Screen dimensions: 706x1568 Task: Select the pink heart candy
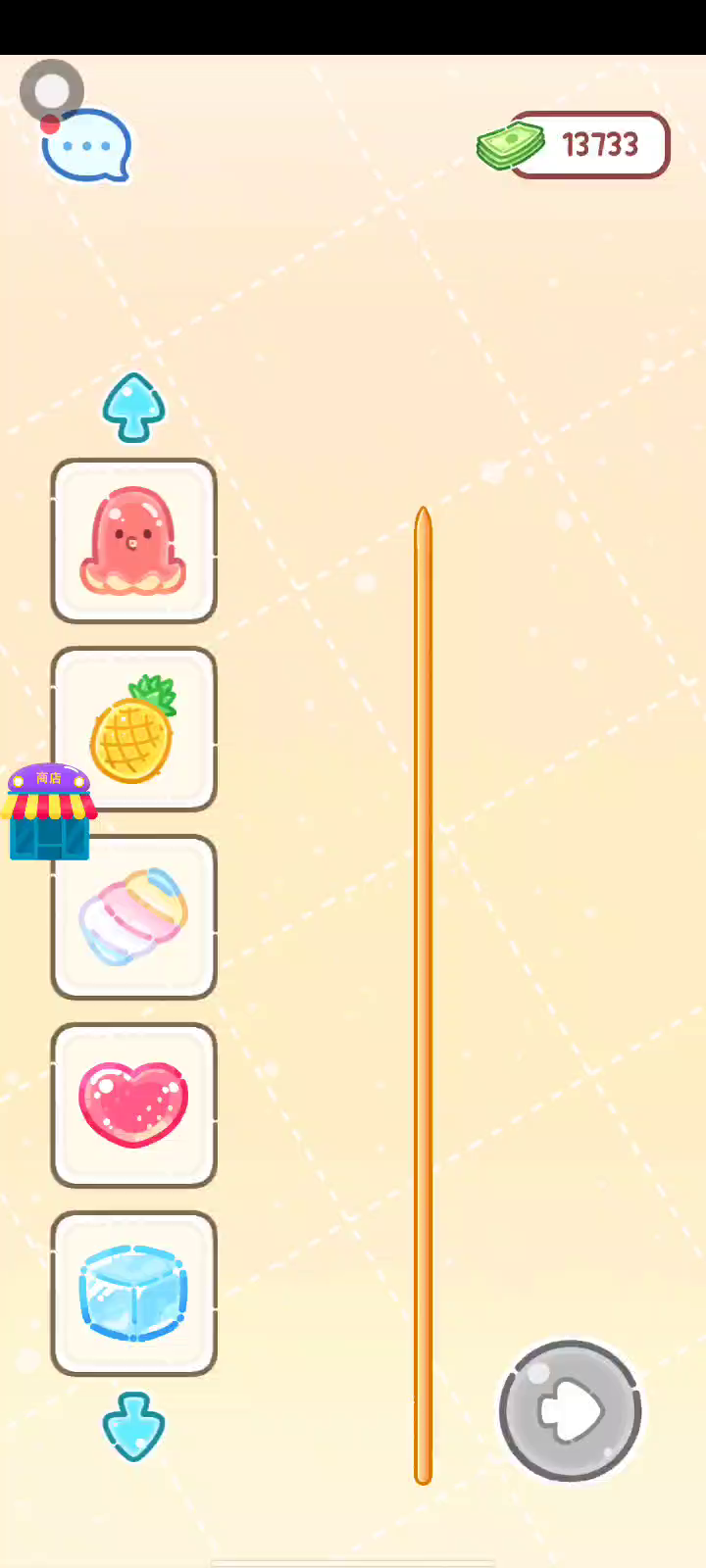pyautogui.click(x=133, y=1105)
